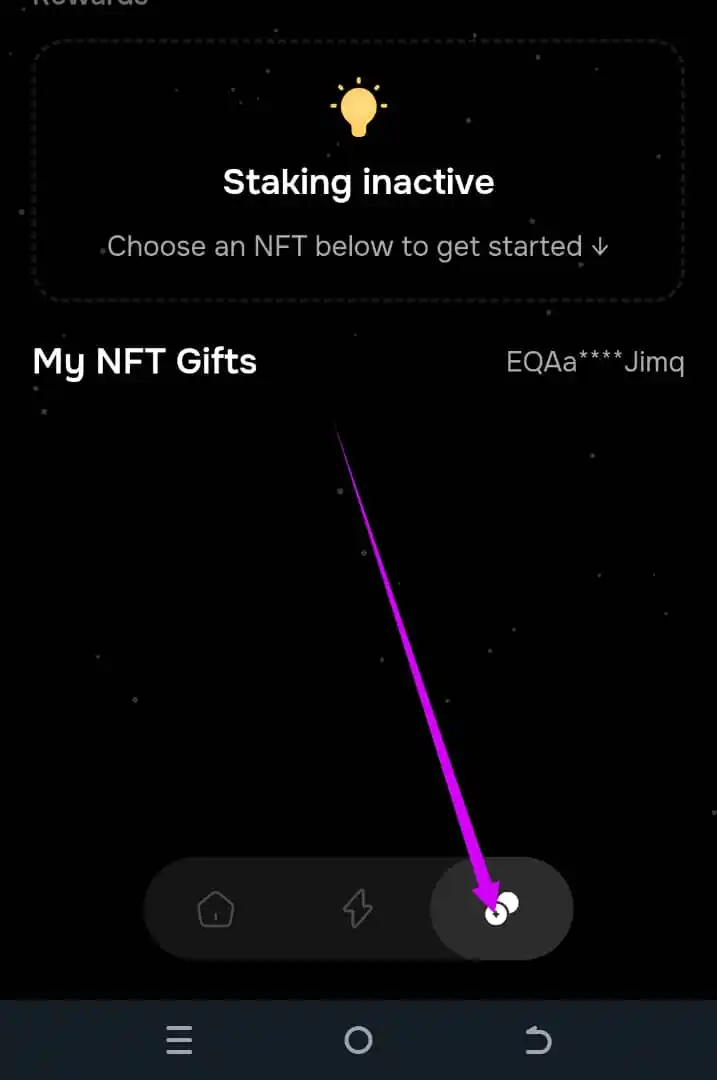Open recent apps from system bar
The height and width of the screenshot is (1080, 717).
coord(179,1041)
